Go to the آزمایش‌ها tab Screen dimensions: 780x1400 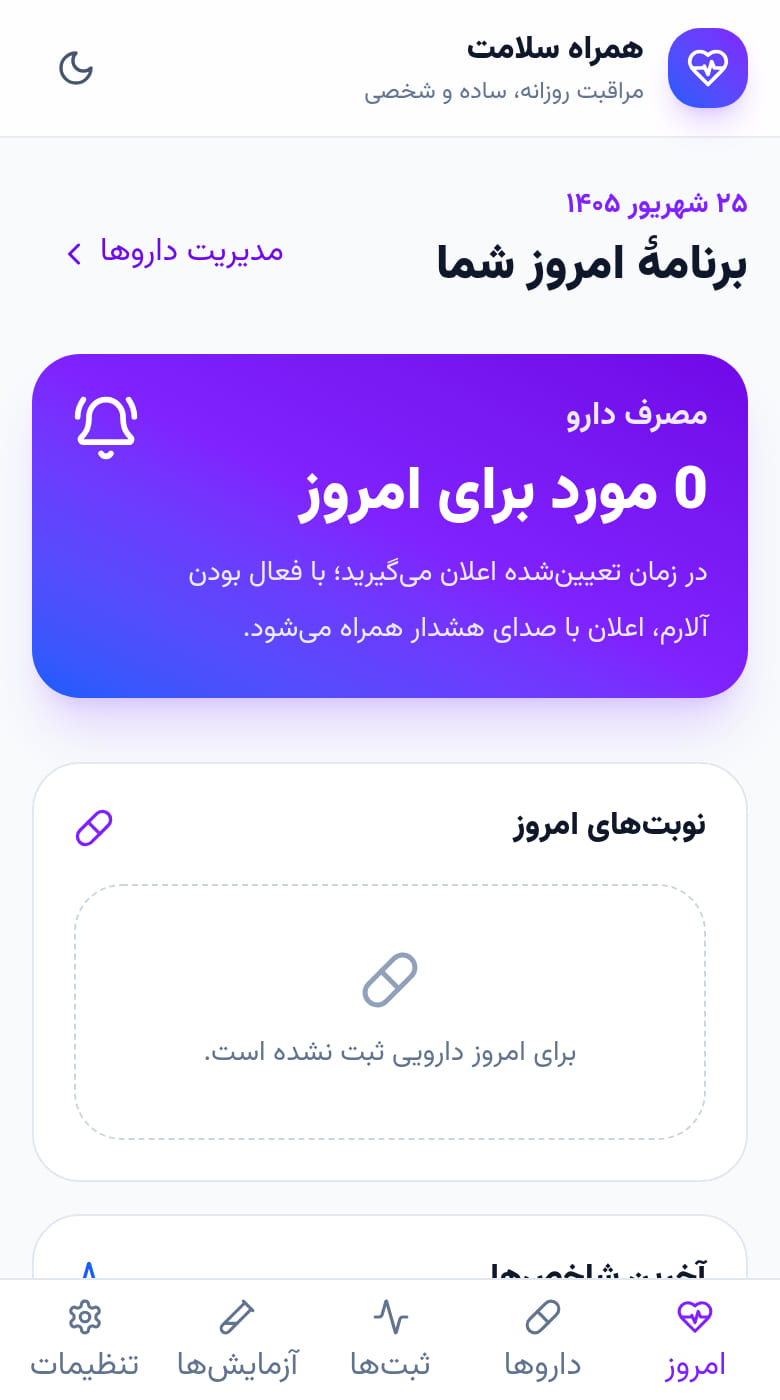[238, 1339]
